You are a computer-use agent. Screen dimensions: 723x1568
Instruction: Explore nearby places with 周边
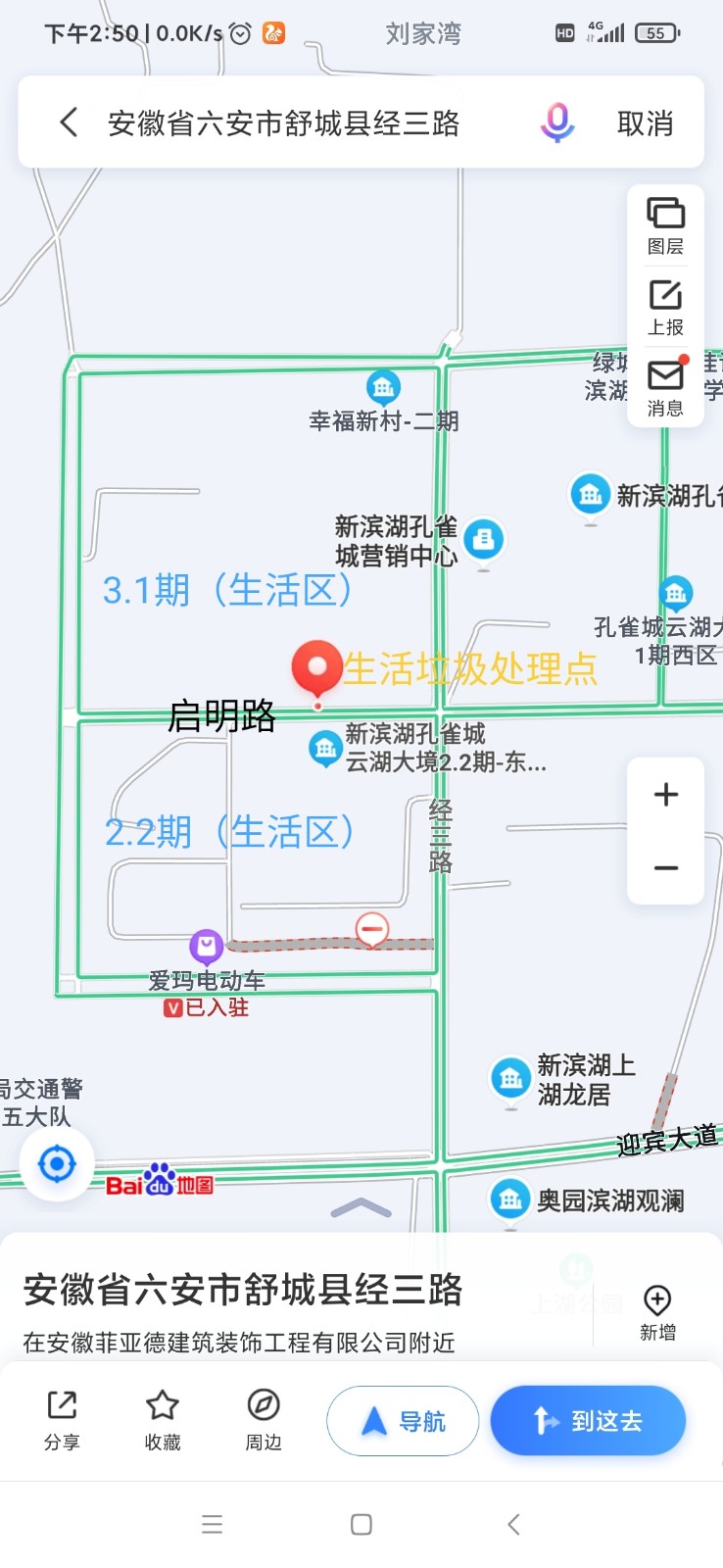point(264,1419)
